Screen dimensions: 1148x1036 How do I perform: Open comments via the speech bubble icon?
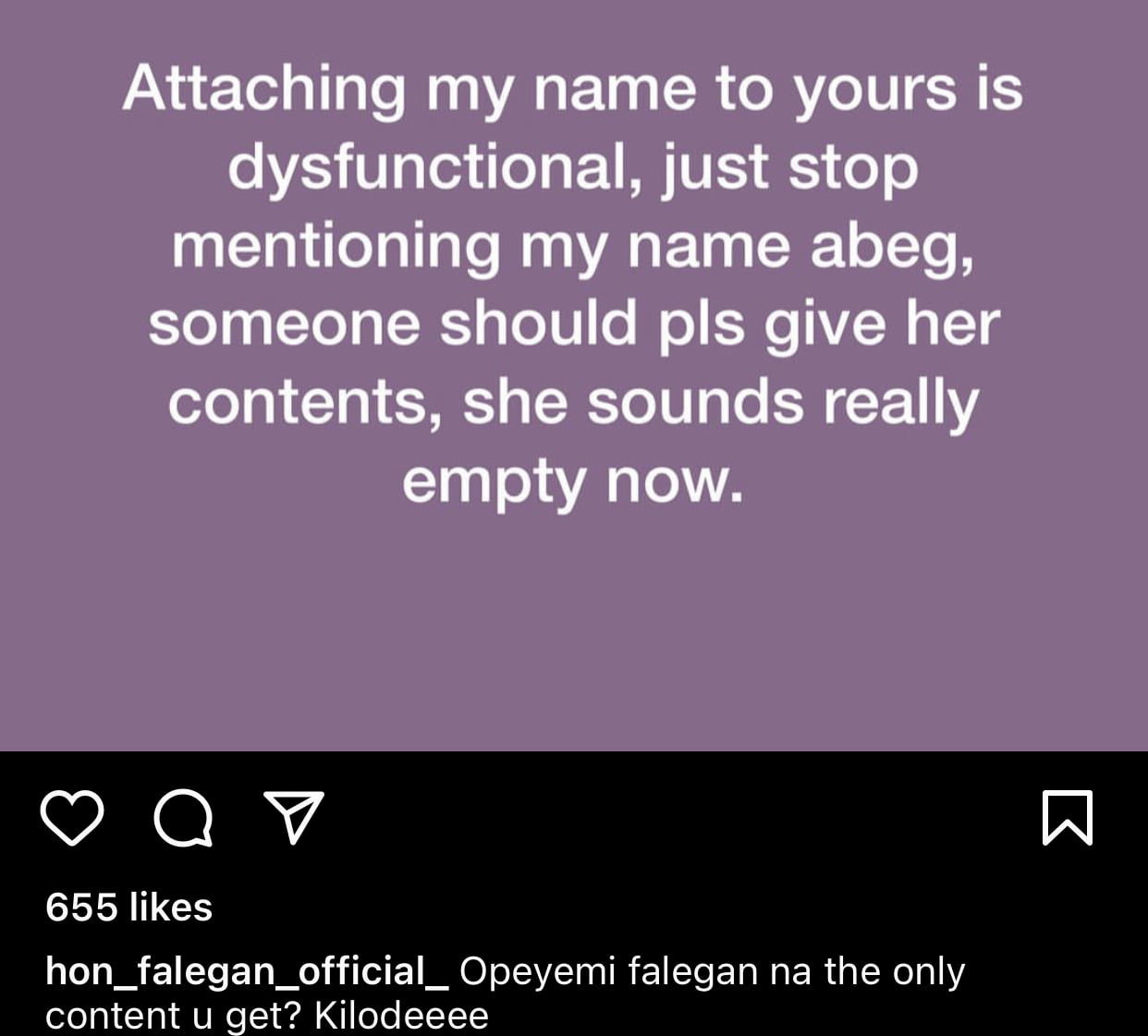(183, 818)
